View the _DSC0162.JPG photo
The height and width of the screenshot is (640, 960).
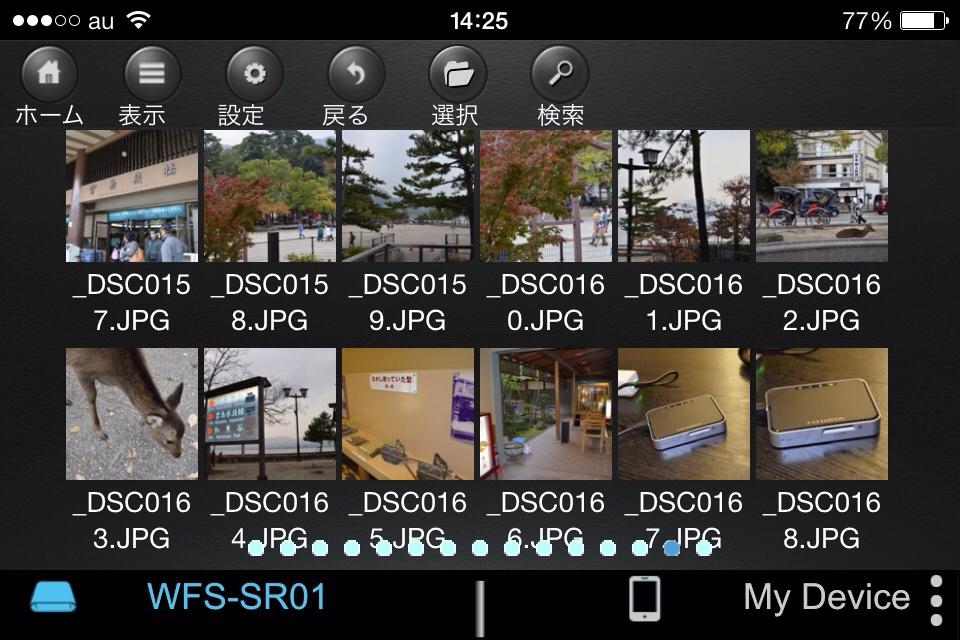tap(822, 196)
